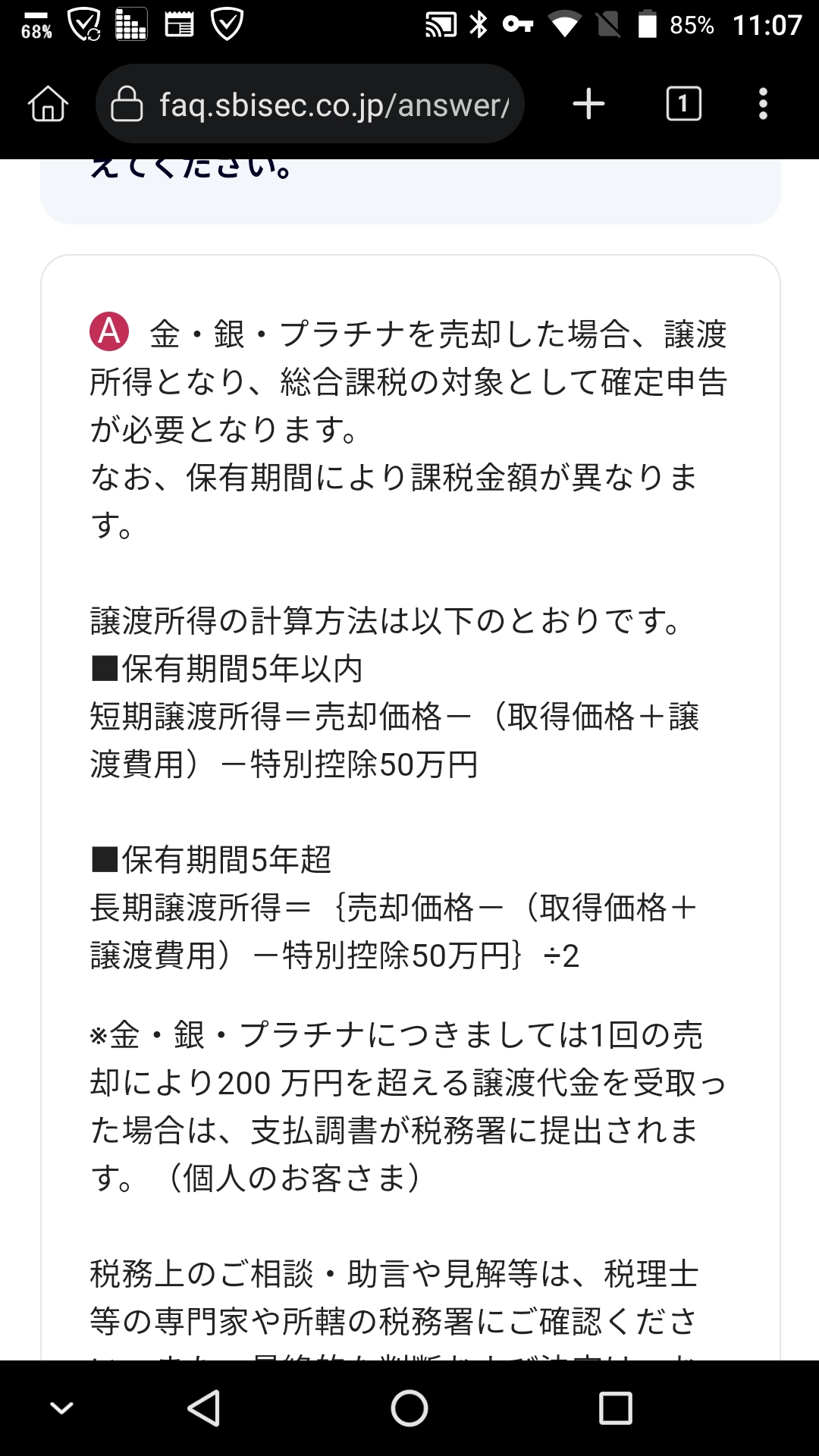Tap the system recent apps button

tap(615, 1408)
